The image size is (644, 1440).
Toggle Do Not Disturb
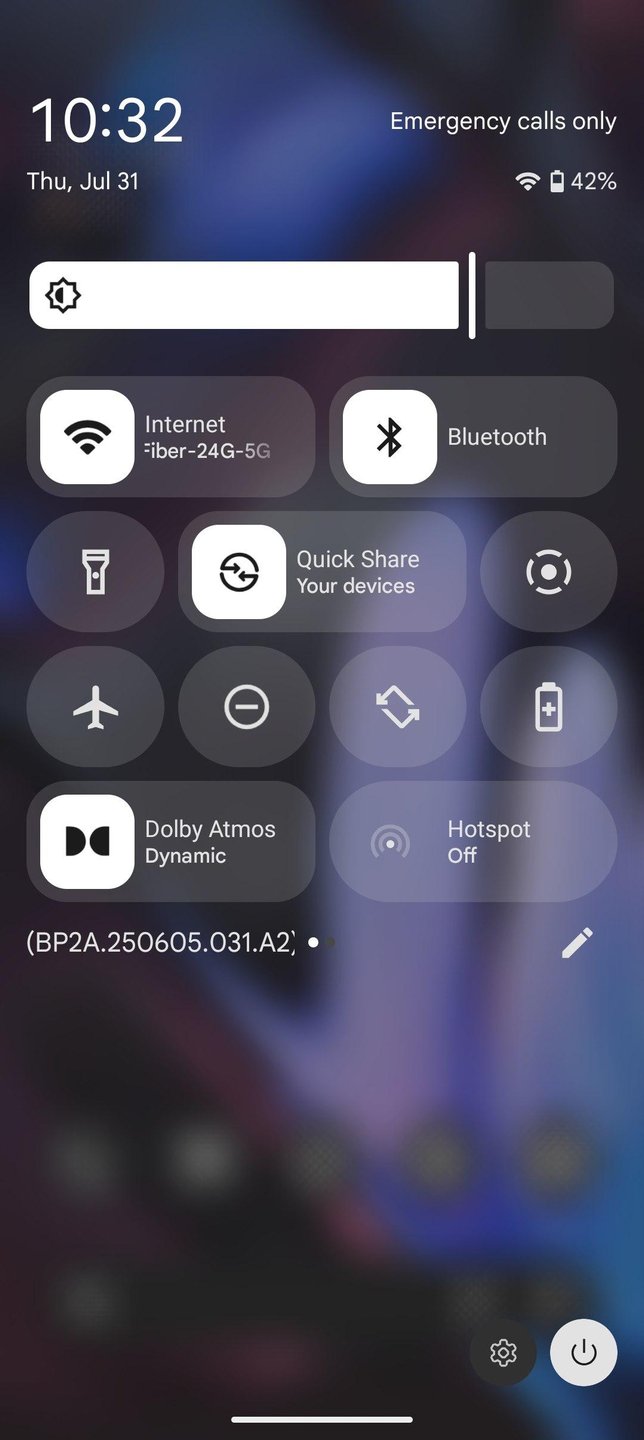(x=246, y=707)
